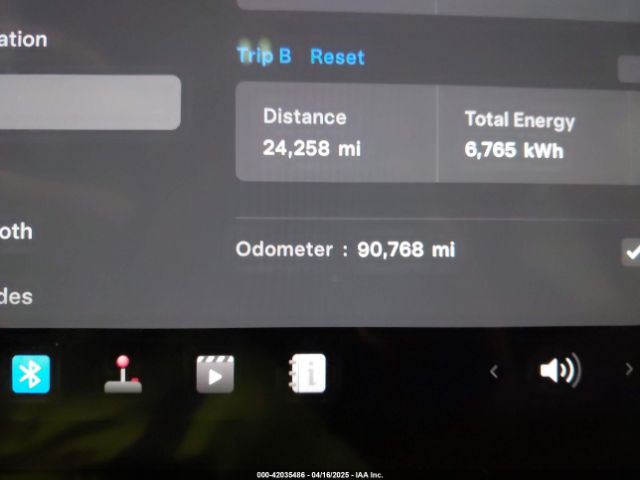Tap the speaker volume icon
640x480 pixels.
point(559,372)
